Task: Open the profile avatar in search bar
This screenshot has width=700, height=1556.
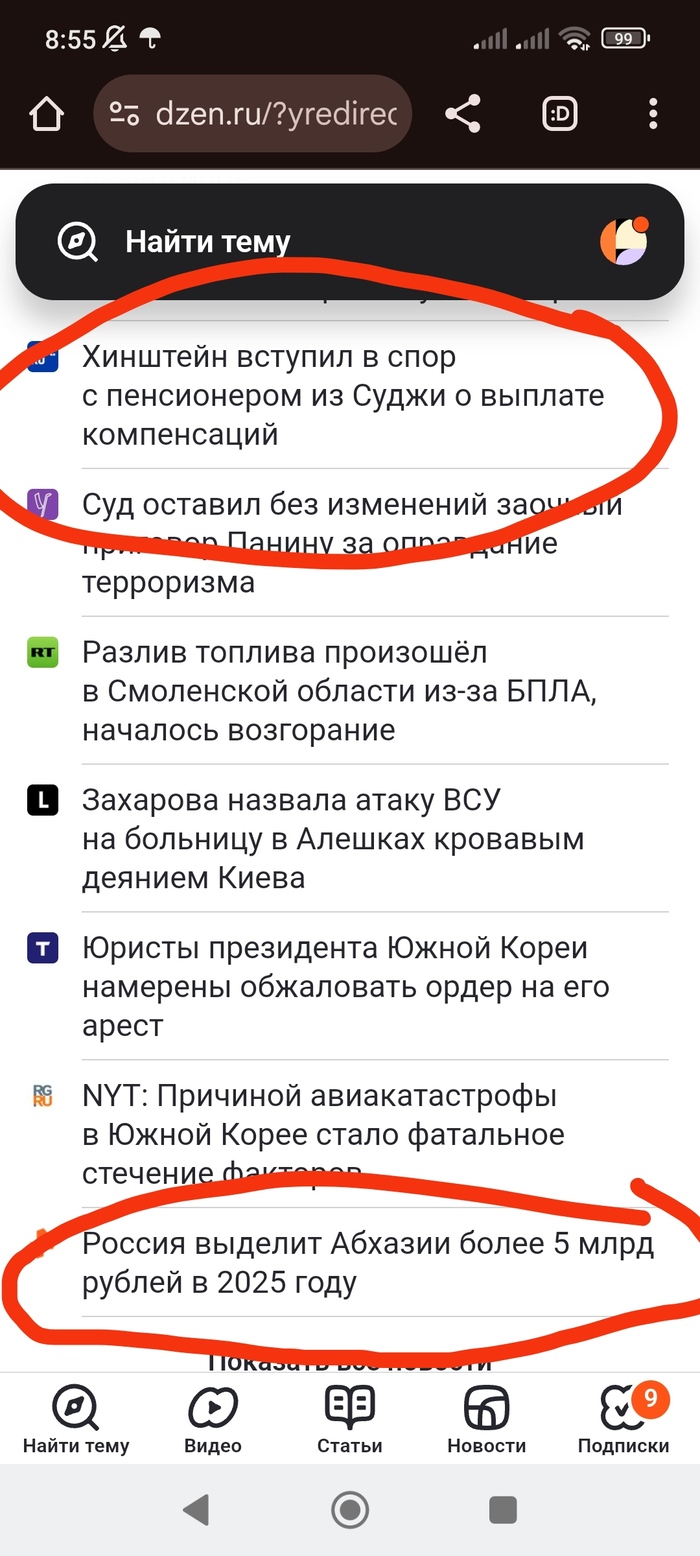Action: coord(624,241)
